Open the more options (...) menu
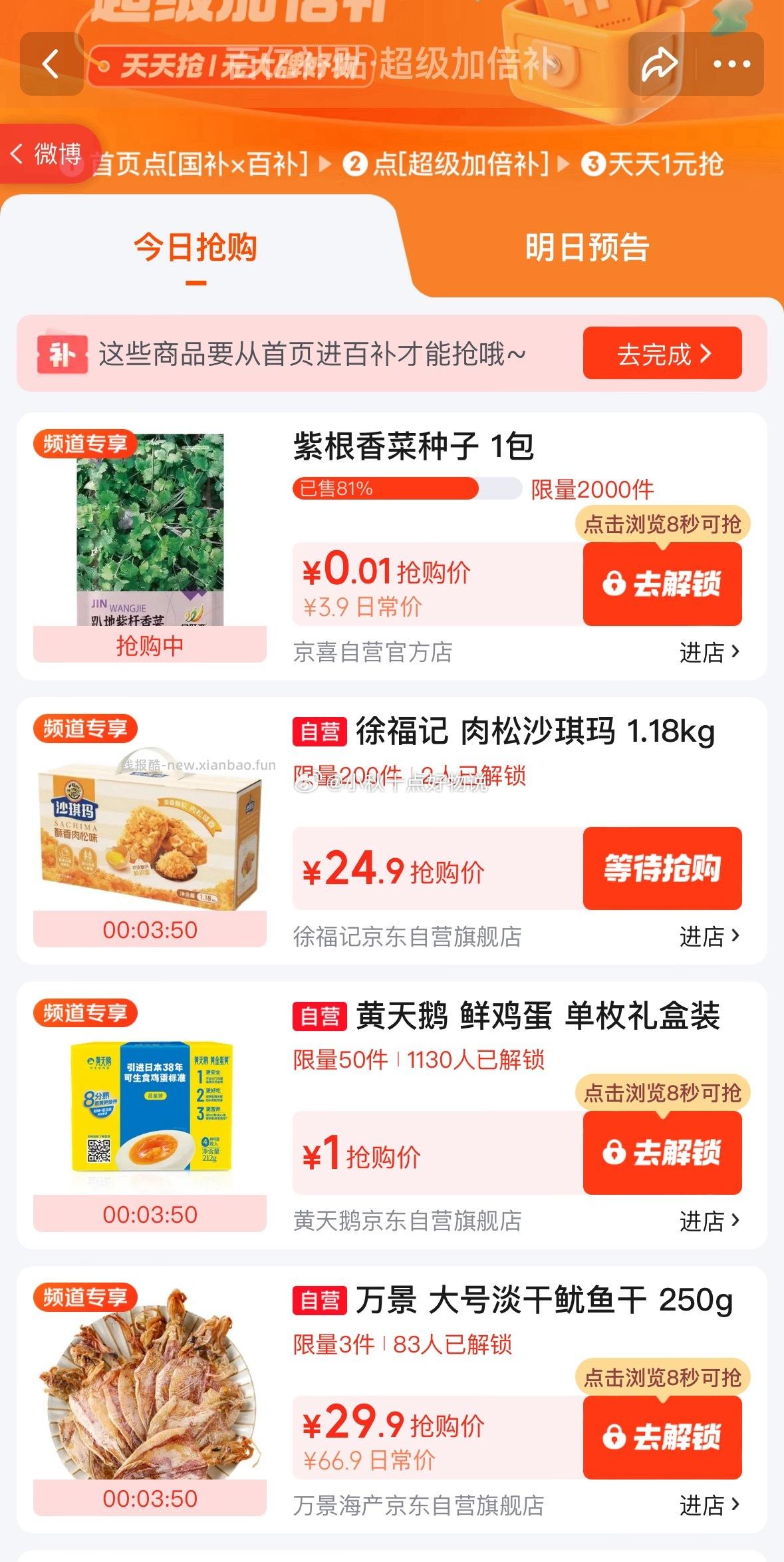Screen dimensions: 784x1562 (731, 63)
